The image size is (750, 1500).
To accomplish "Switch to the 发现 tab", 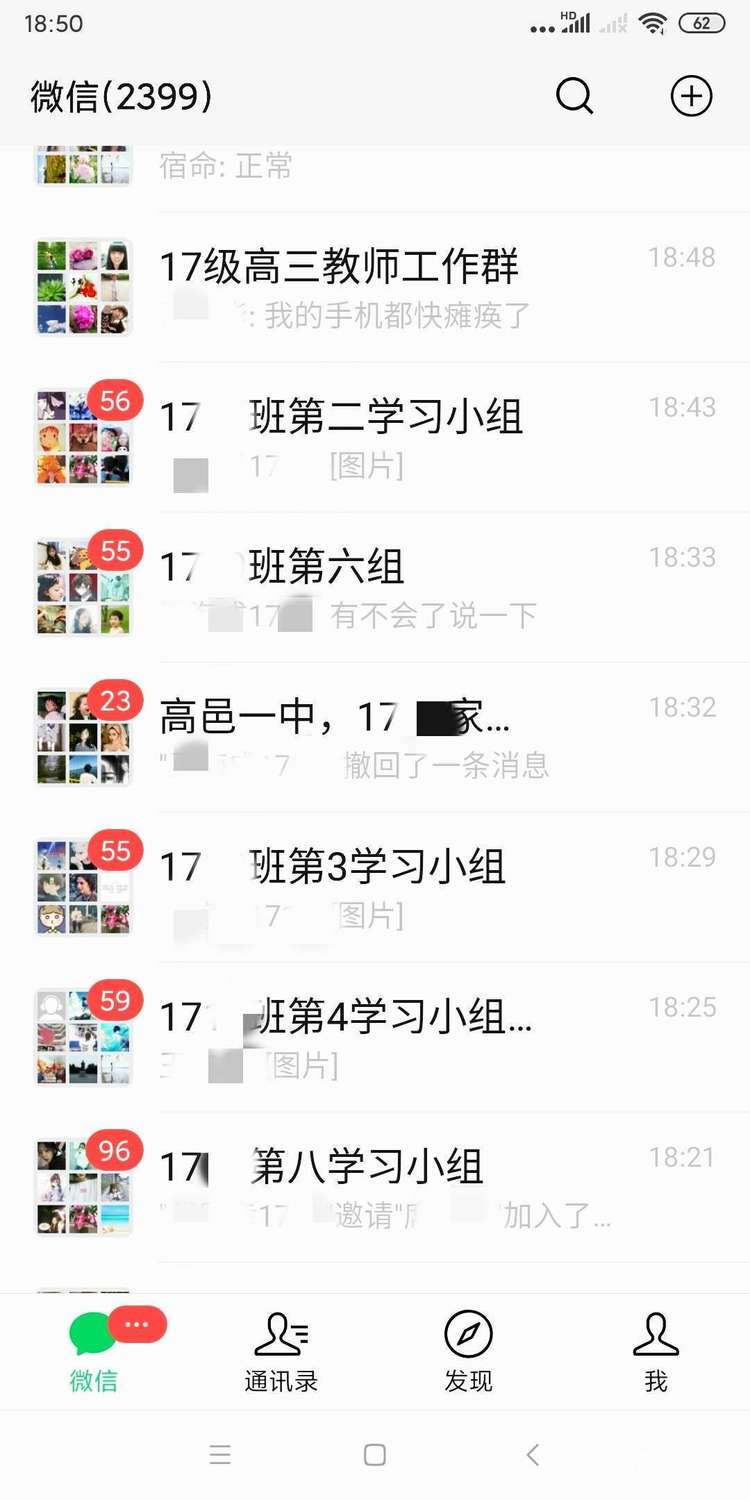I will pyautogui.click(x=468, y=1350).
